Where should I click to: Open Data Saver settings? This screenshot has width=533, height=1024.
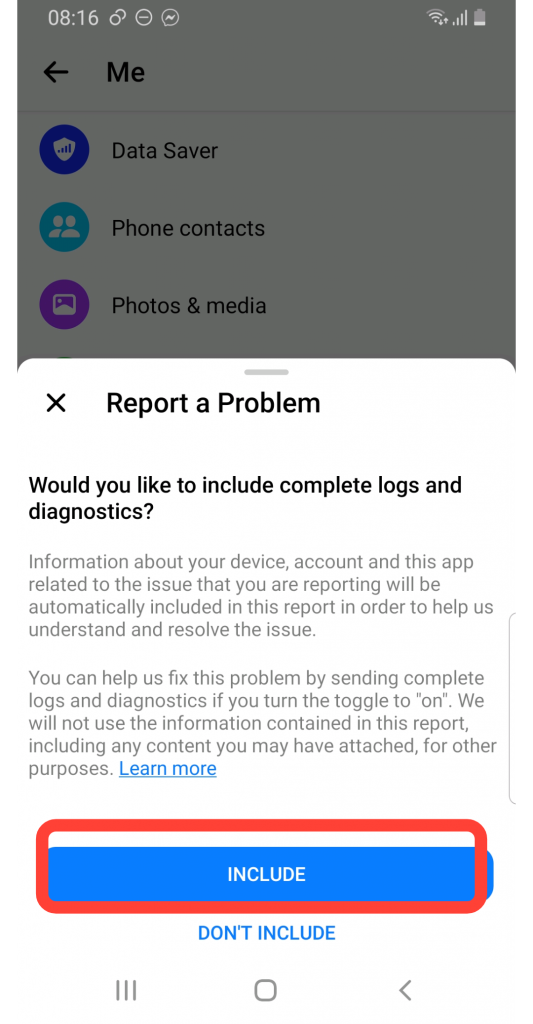(x=266, y=150)
